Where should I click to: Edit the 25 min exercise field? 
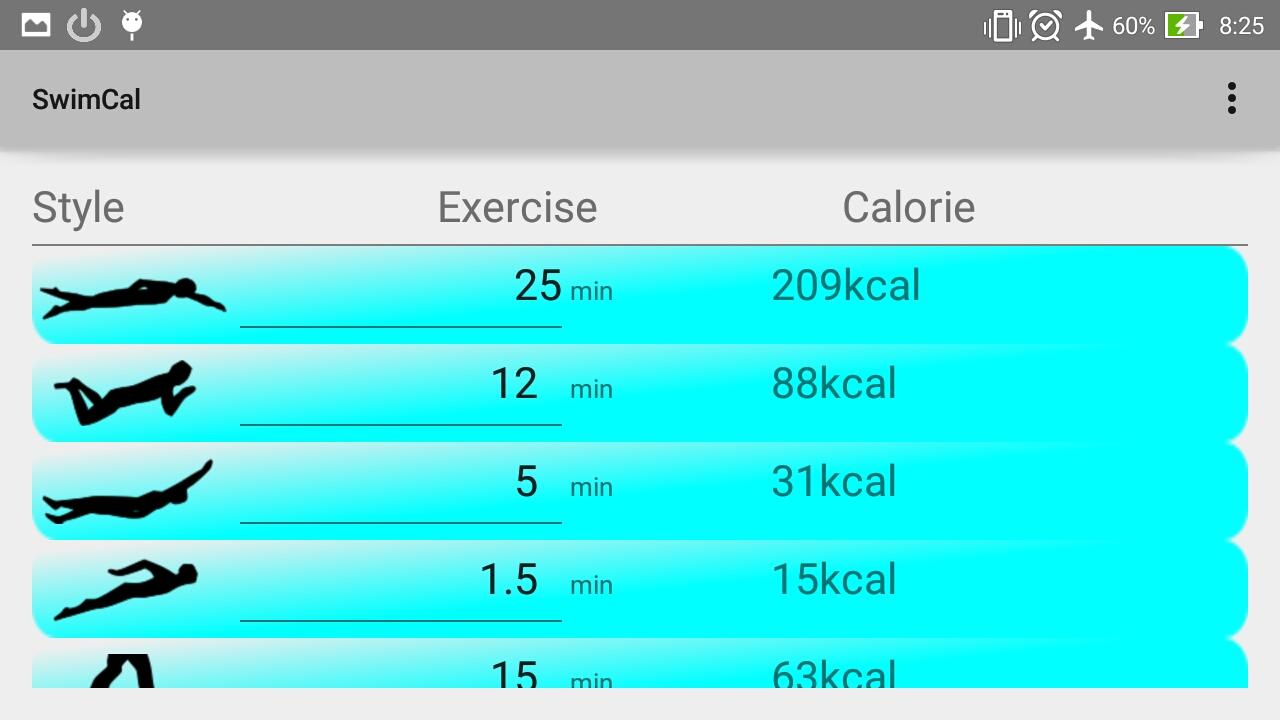(x=400, y=292)
